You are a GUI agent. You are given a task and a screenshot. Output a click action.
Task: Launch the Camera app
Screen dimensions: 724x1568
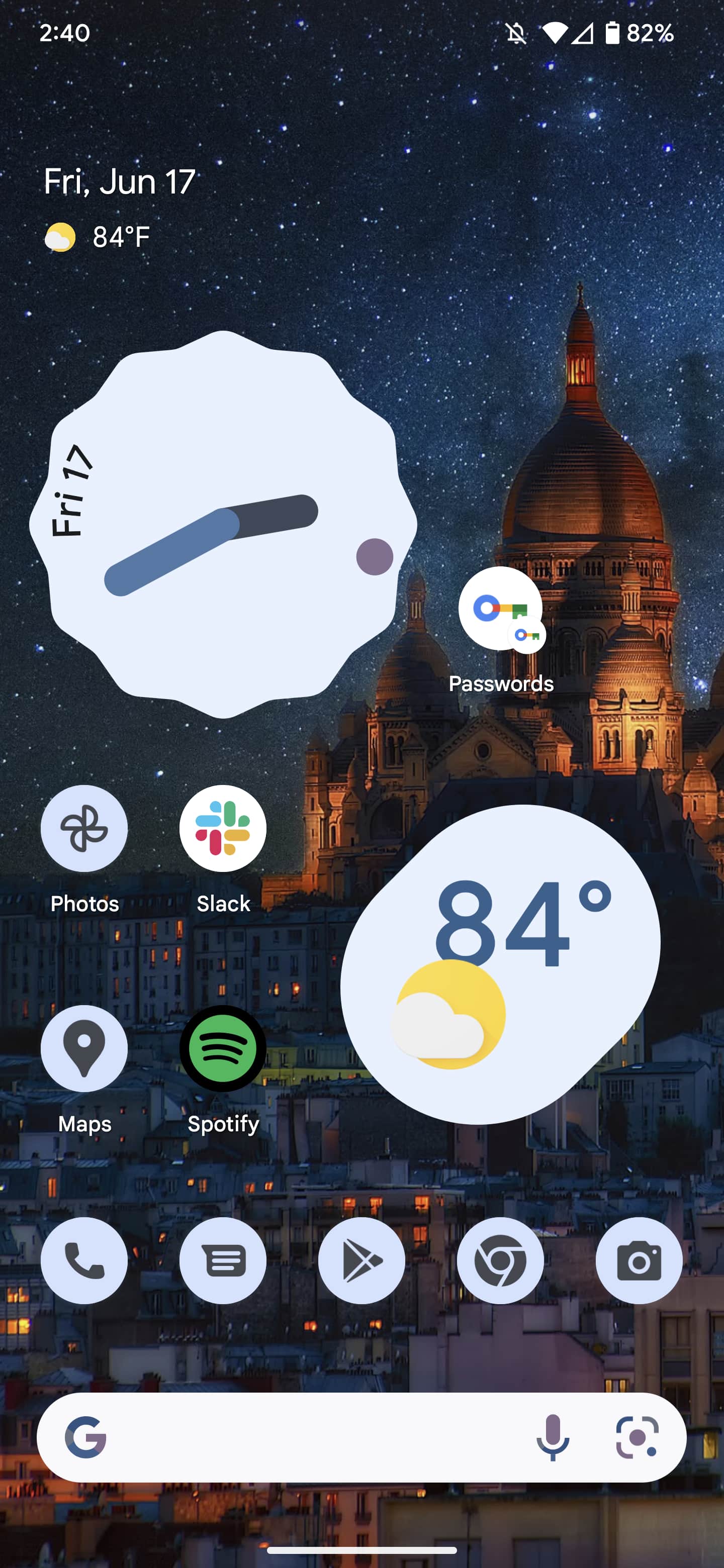(639, 1260)
